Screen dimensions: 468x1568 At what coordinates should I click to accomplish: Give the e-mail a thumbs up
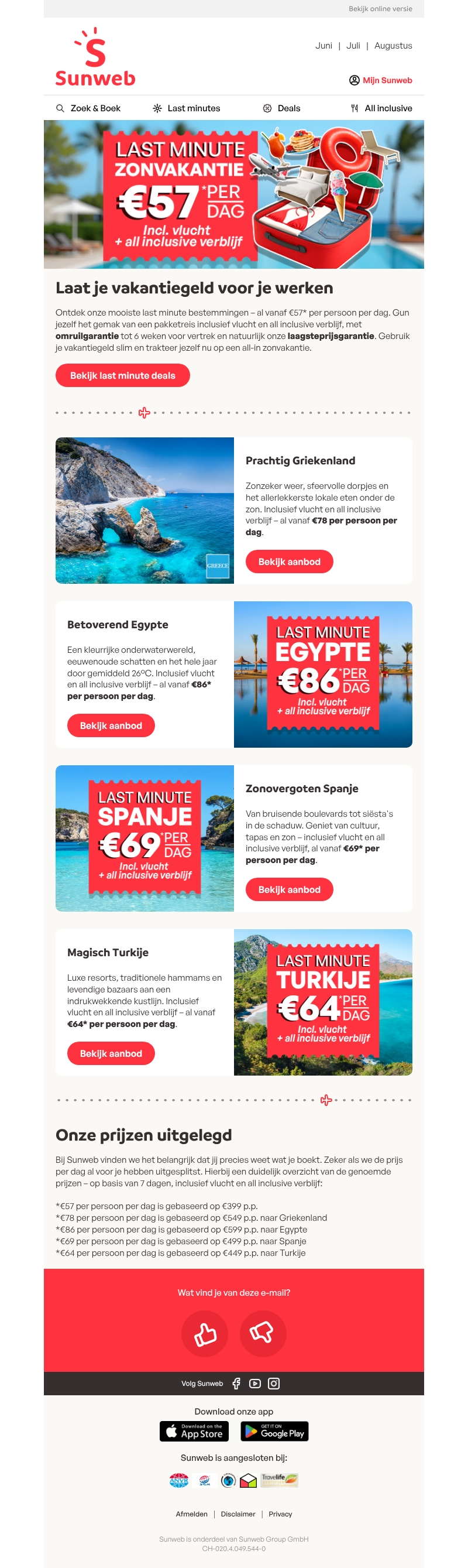click(x=205, y=1334)
